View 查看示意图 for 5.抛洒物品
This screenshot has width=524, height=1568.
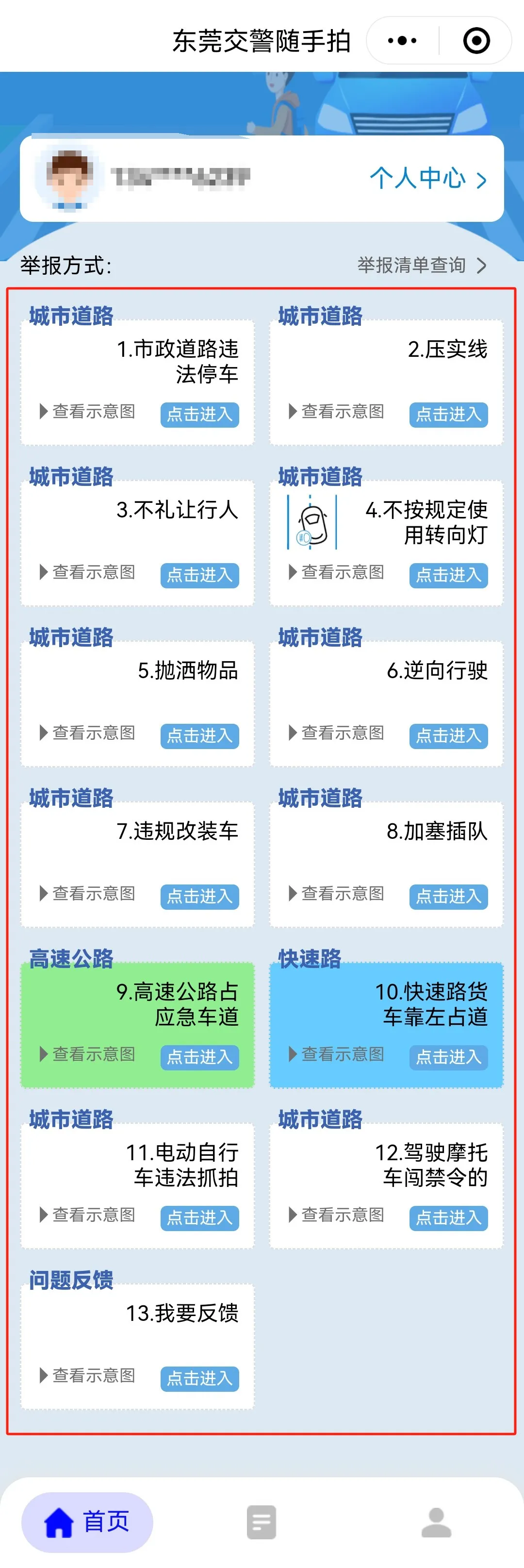click(x=88, y=733)
